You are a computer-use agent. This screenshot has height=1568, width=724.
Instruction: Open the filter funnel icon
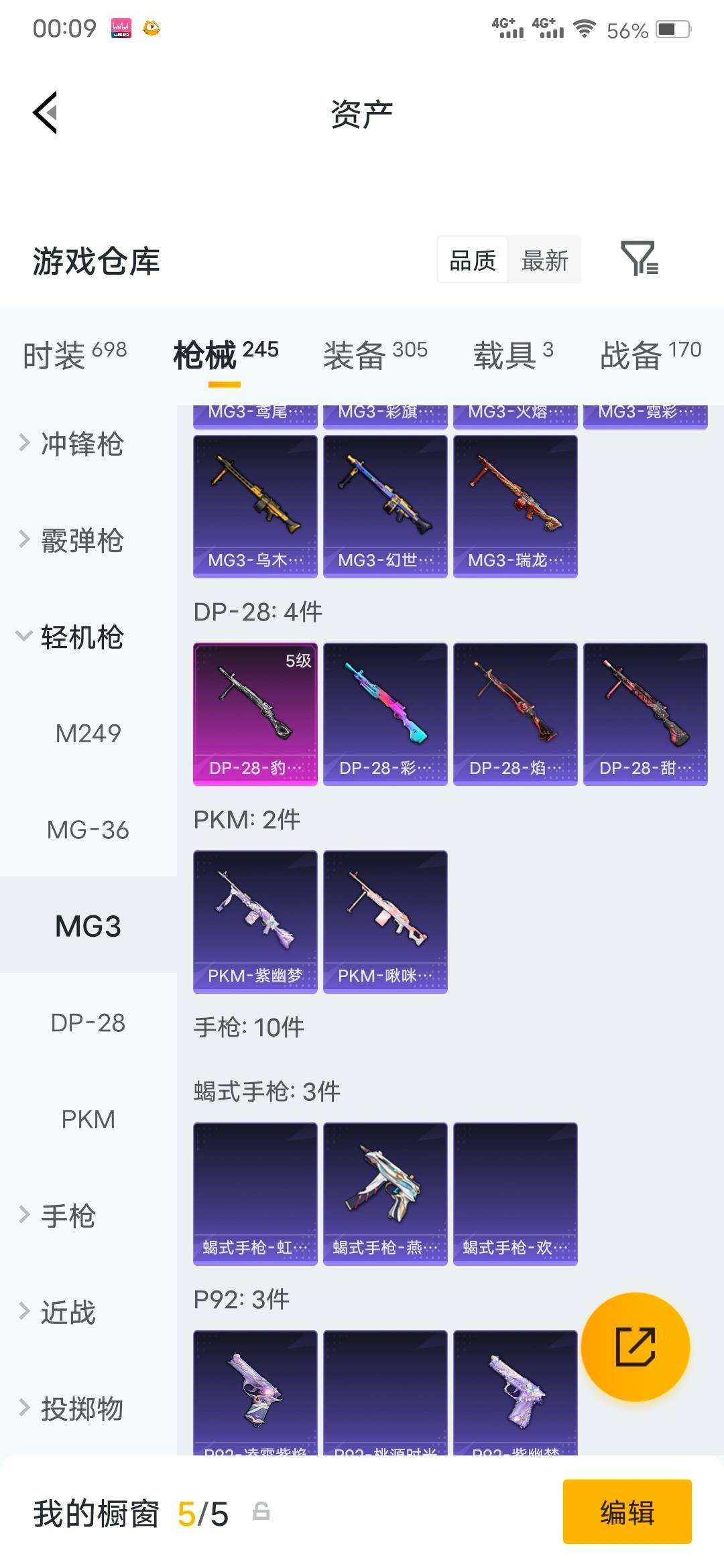(639, 259)
